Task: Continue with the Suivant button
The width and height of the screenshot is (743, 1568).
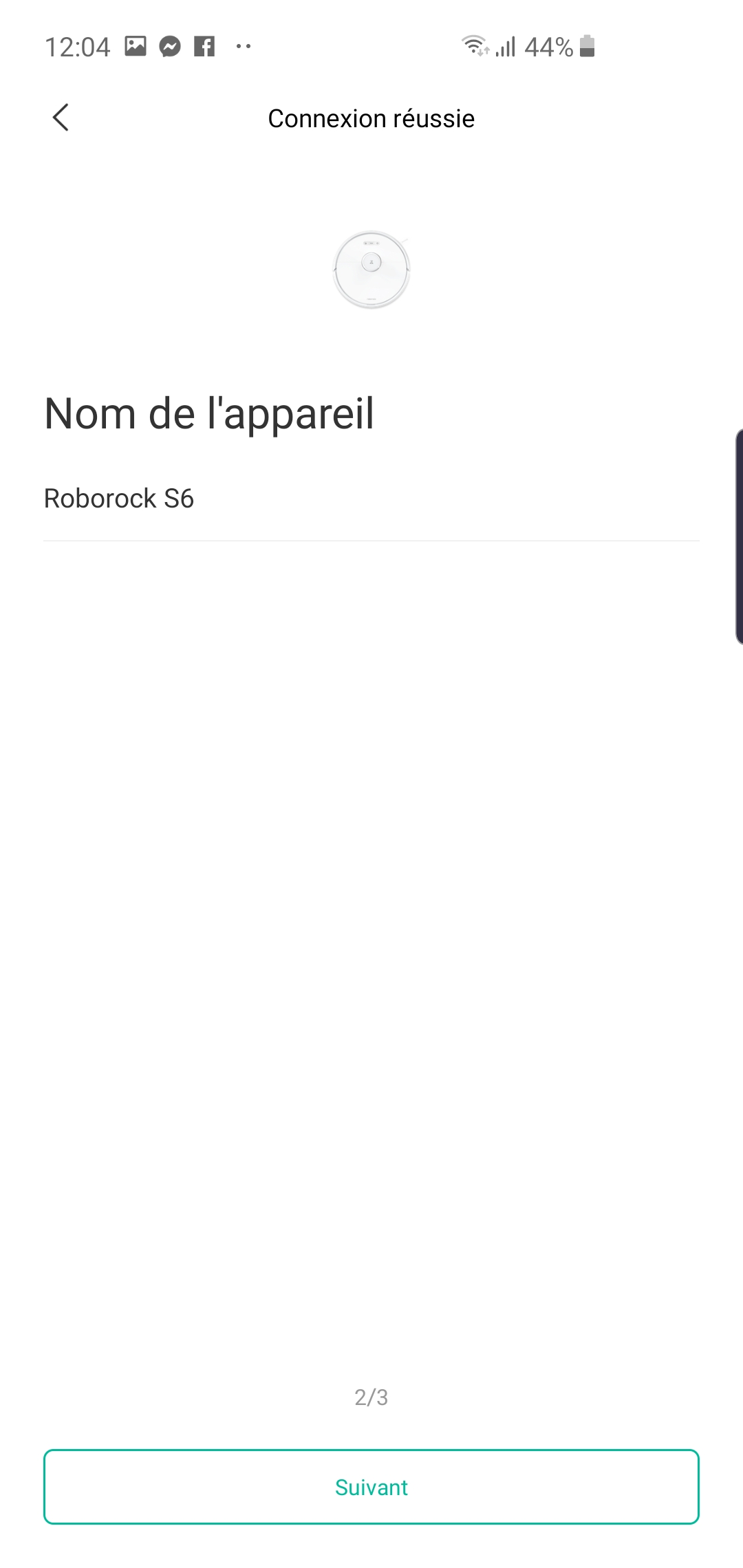Action: point(371,1487)
